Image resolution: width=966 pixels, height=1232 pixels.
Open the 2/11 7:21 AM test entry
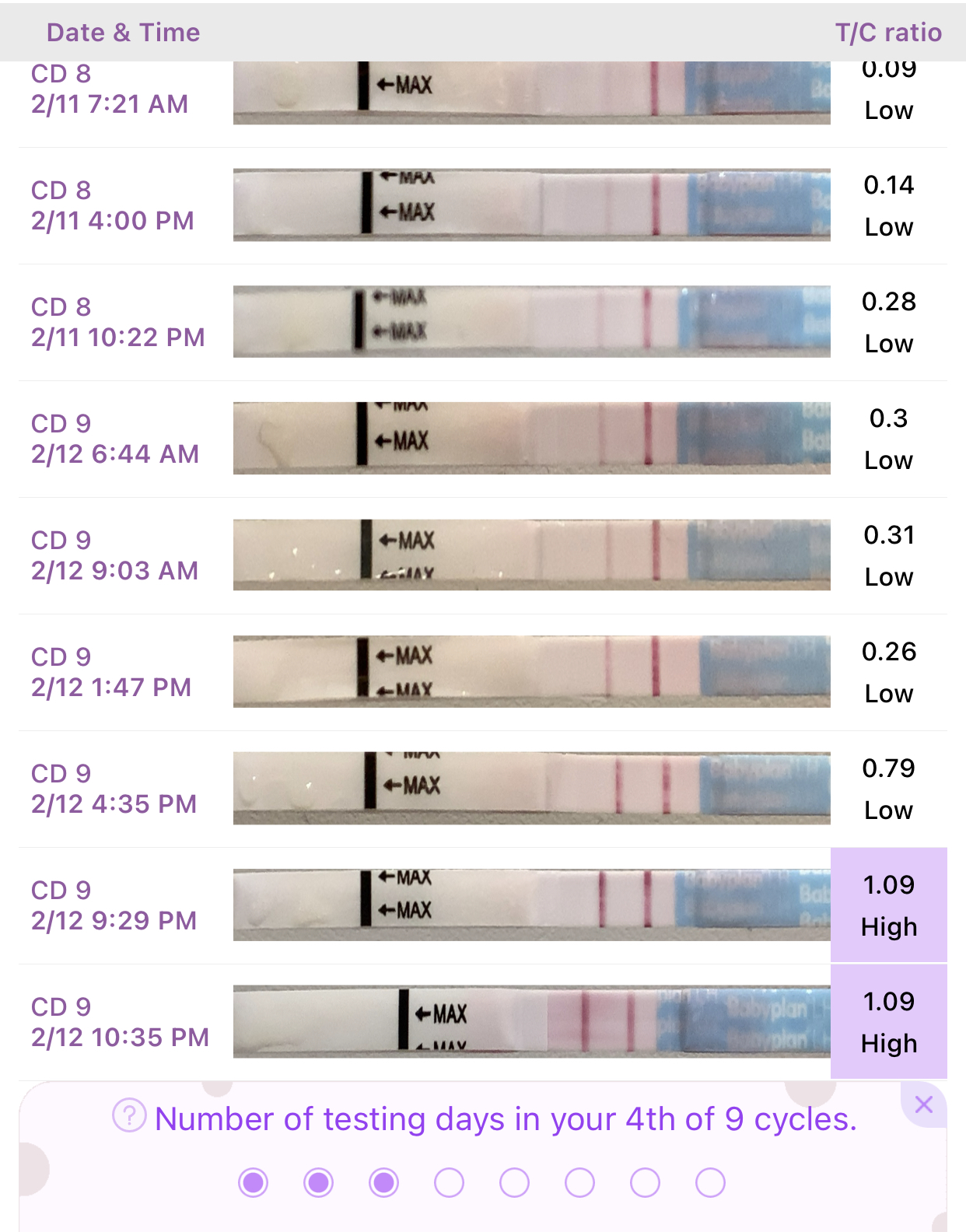click(x=482, y=93)
